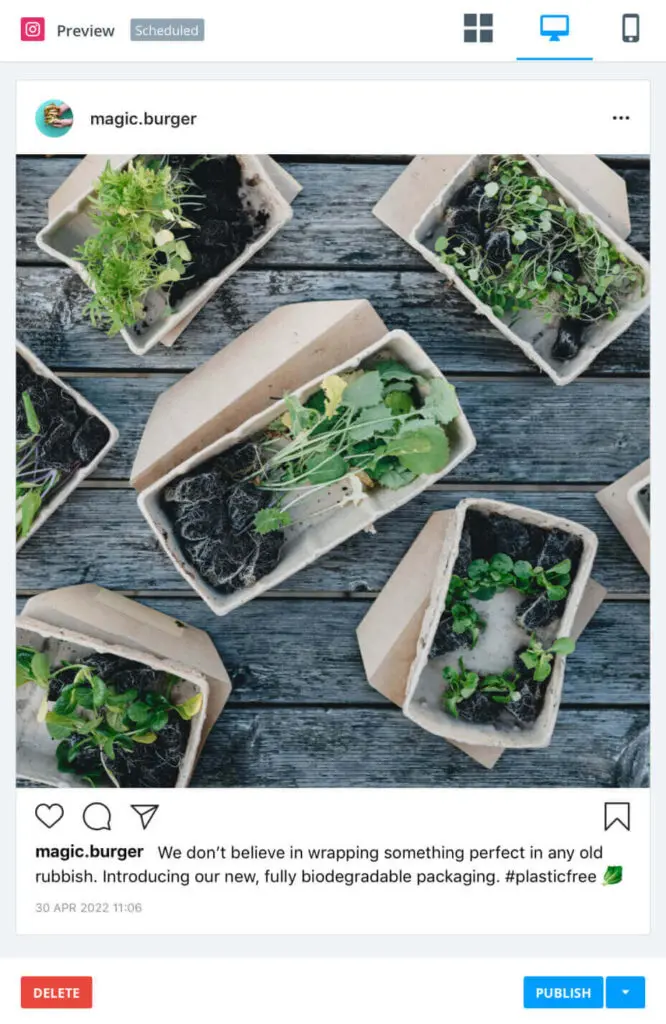Switch to desktop preview view
The width and height of the screenshot is (666, 1024).
(554, 28)
